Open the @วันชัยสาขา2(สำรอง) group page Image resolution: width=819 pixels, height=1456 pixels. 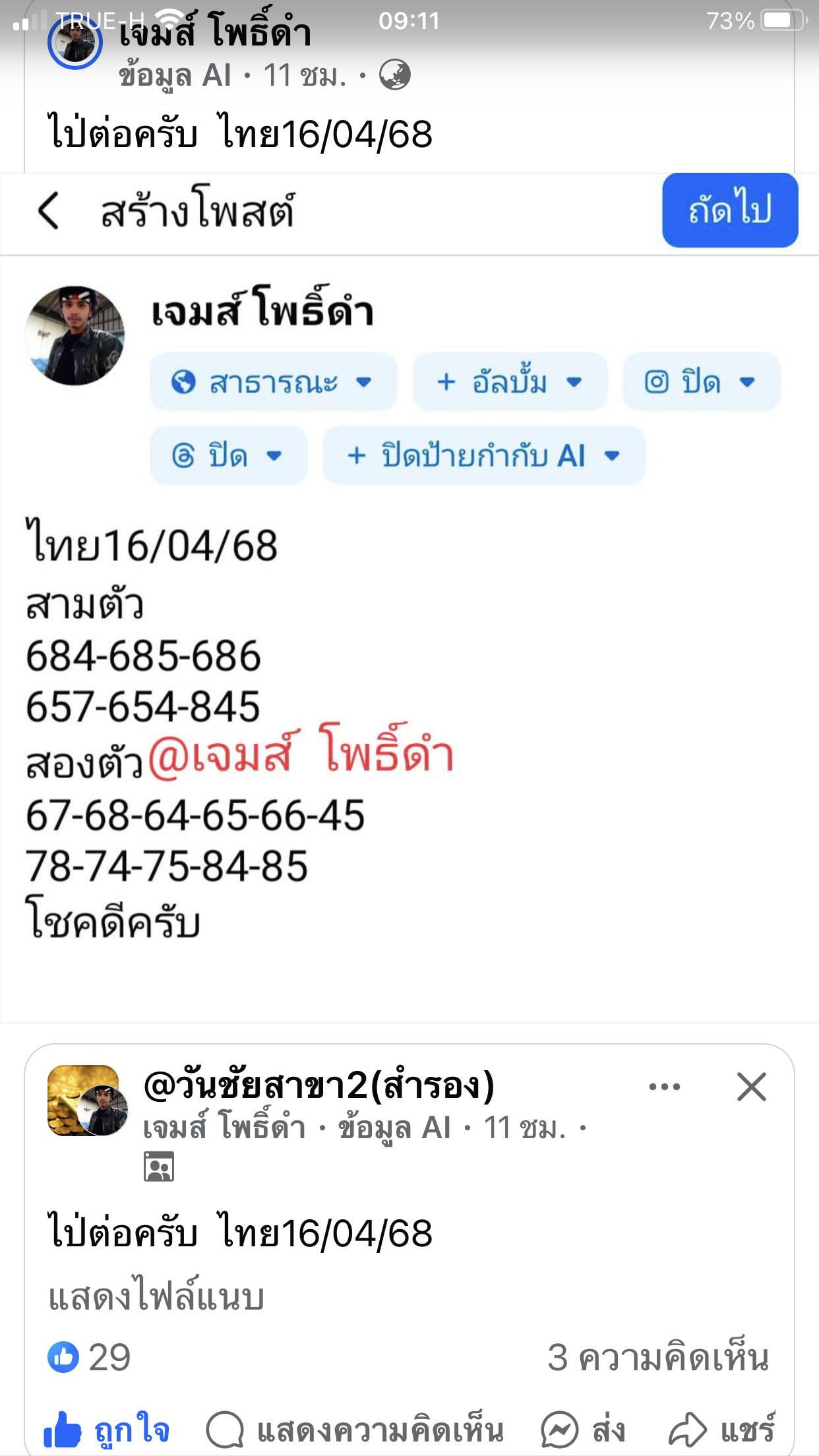coord(318,1085)
